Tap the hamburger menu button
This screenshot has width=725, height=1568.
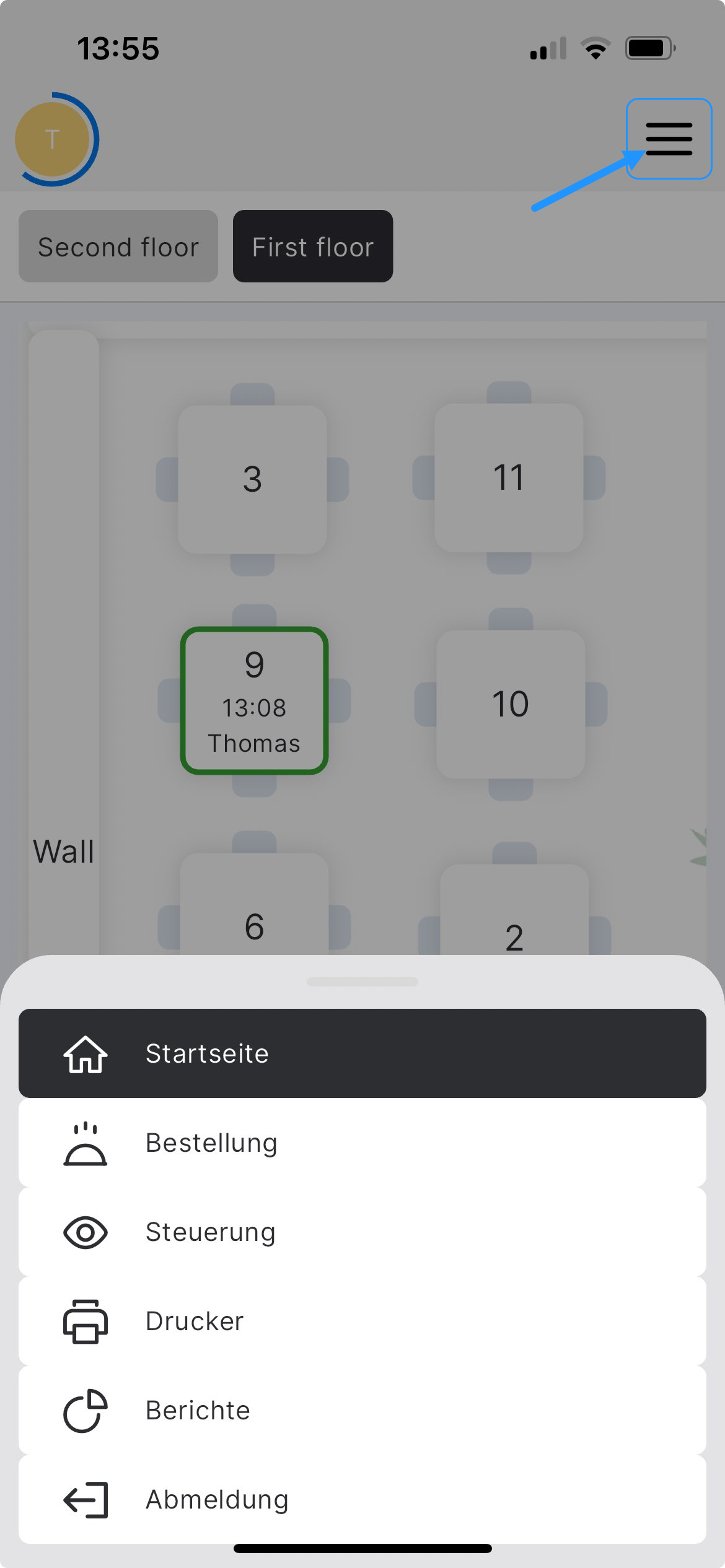[x=669, y=139]
